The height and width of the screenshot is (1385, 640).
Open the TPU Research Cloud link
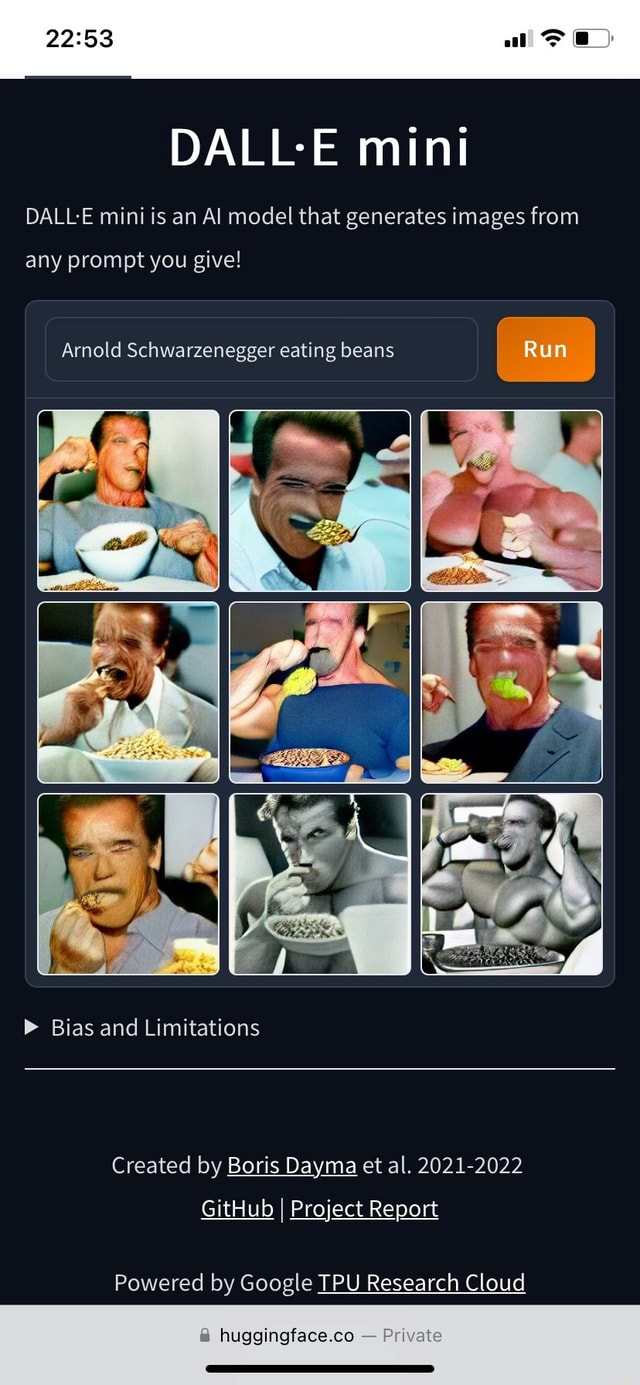(x=421, y=1282)
